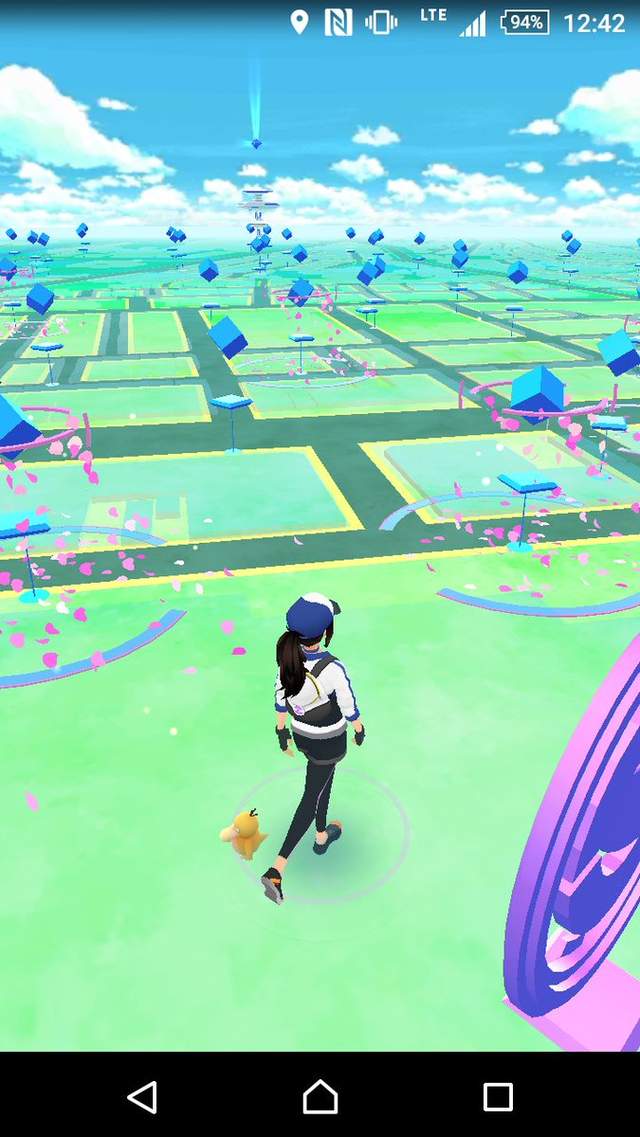640x1137 pixels.
Task: Go back with the system back button
Action: (143, 1097)
